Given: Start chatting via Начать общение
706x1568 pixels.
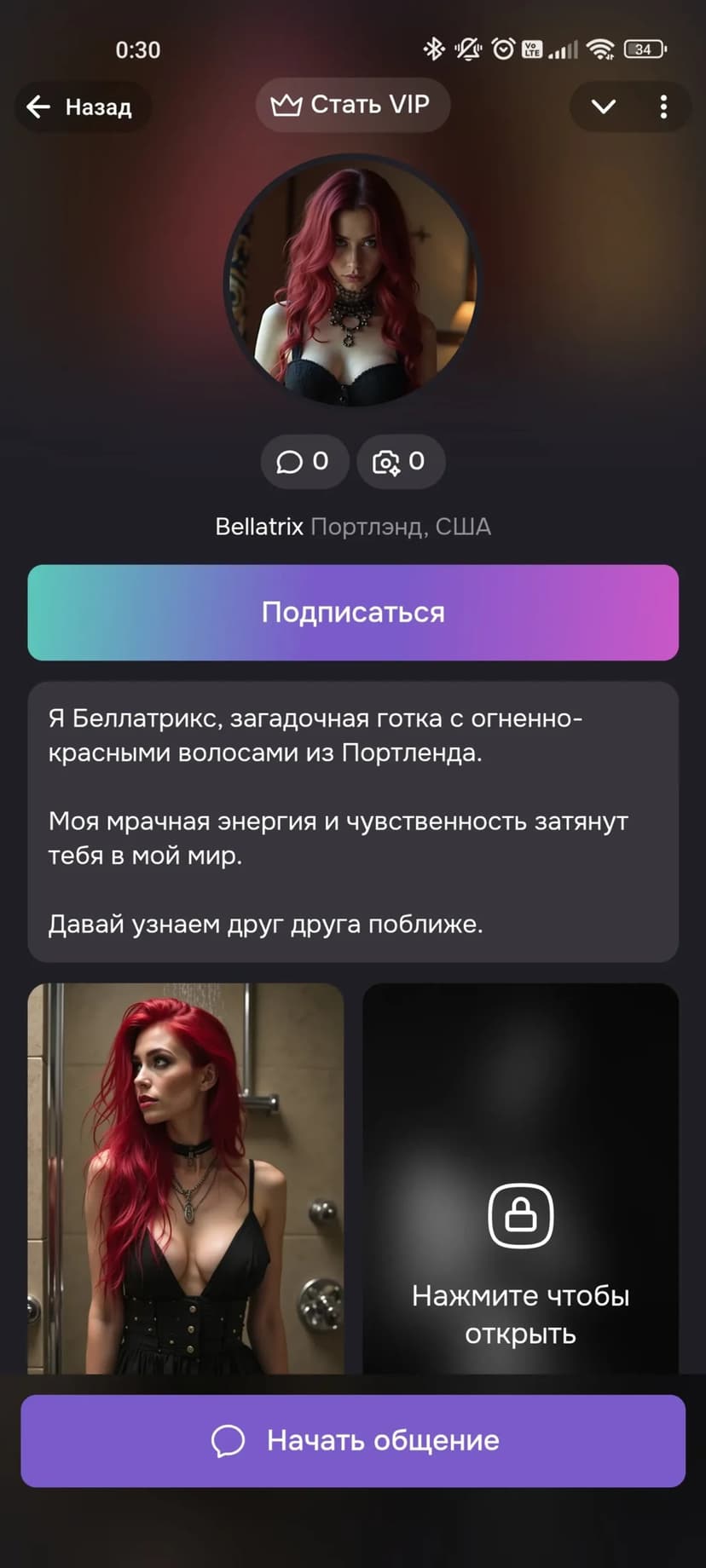Looking at the screenshot, I should (x=353, y=1440).
